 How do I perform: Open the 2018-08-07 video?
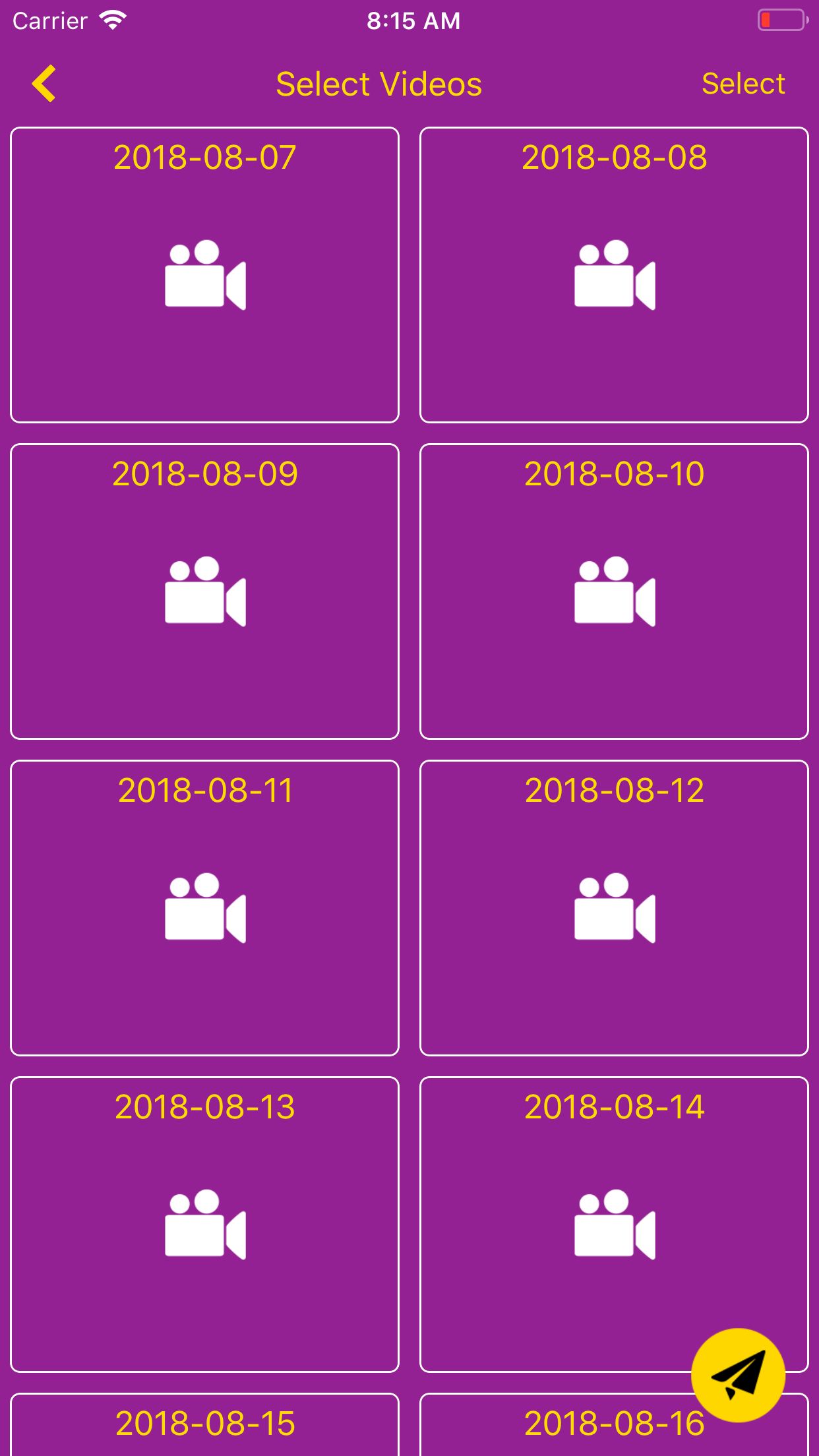204,274
